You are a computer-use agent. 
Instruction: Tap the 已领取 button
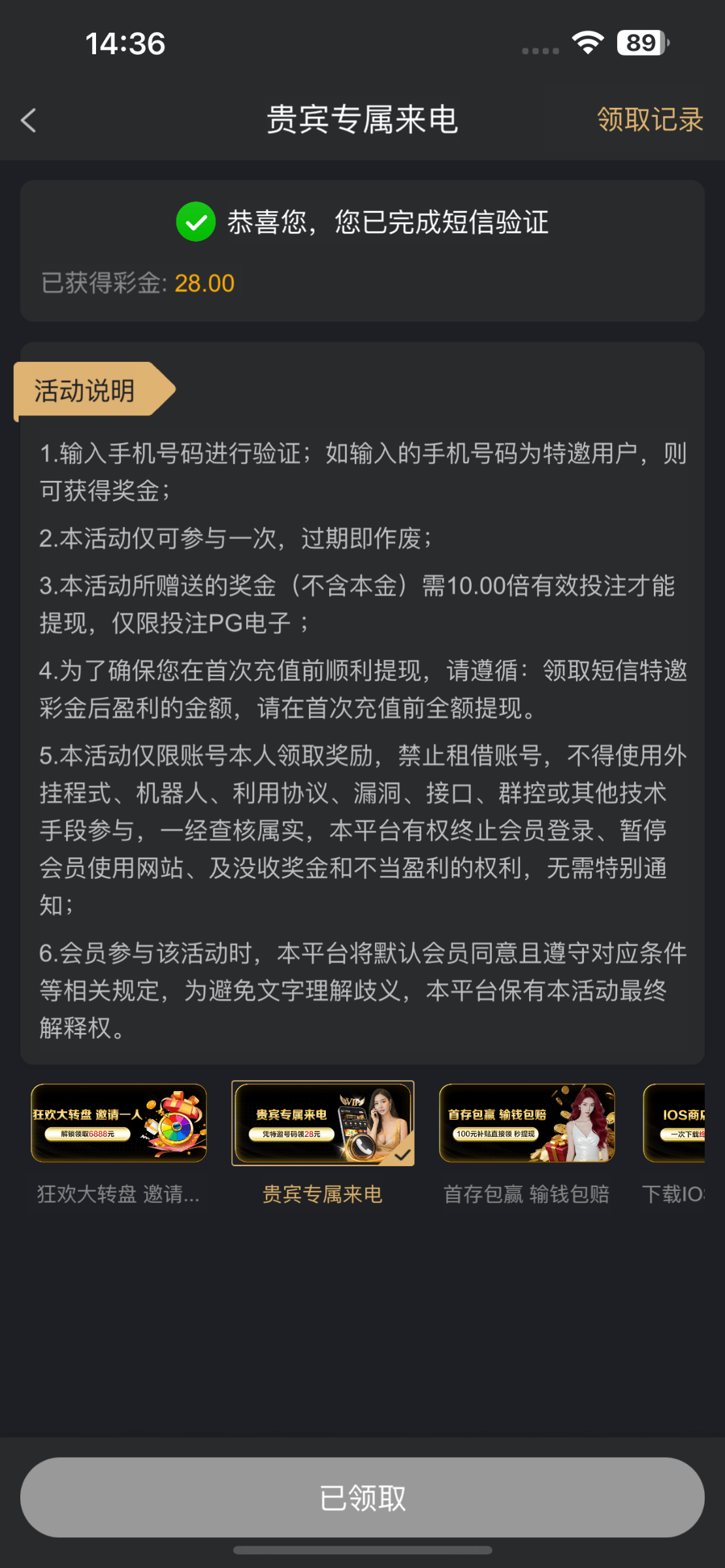[x=362, y=1497]
